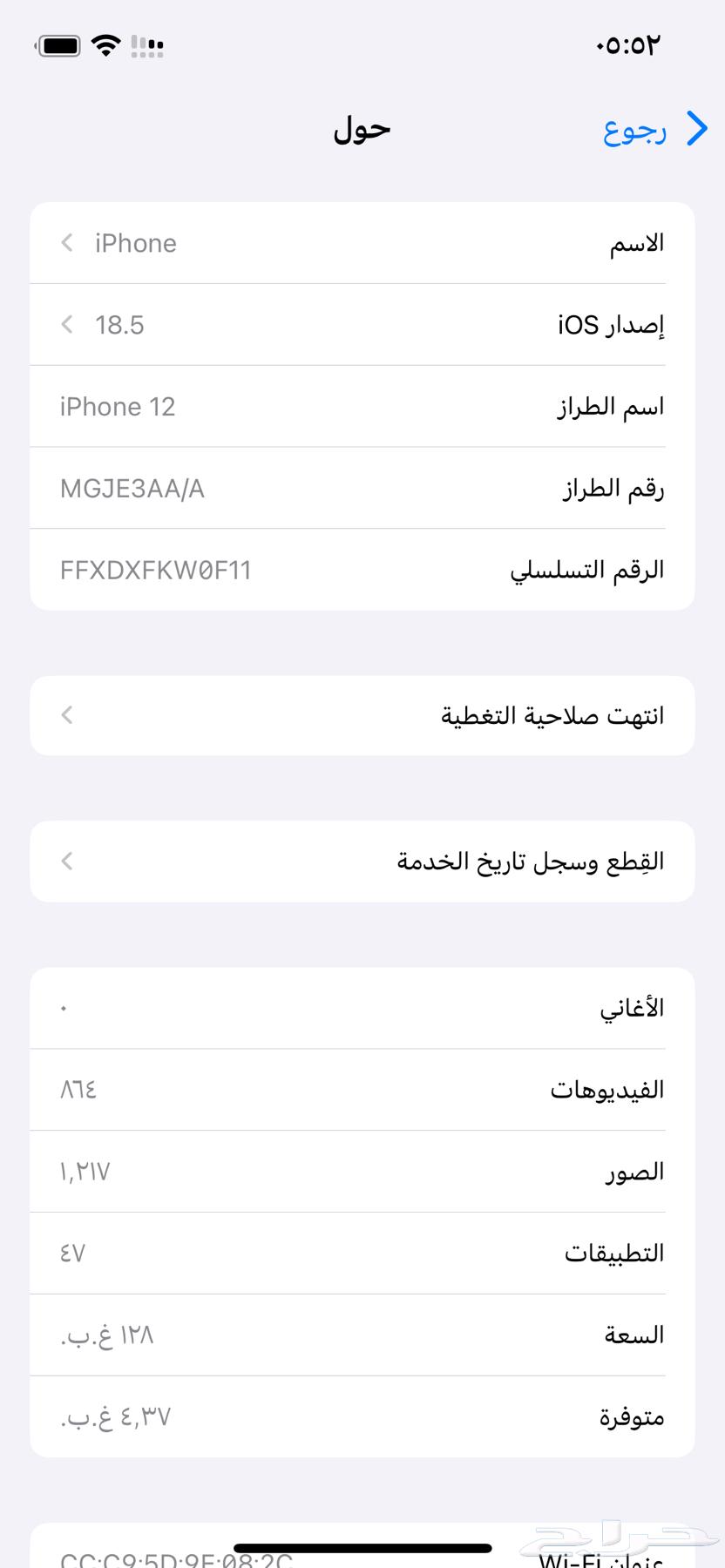The height and width of the screenshot is (1568, 725).
Task: Open القطع وسجل تاريخ الخدمة service history
Action: (362, 861)
